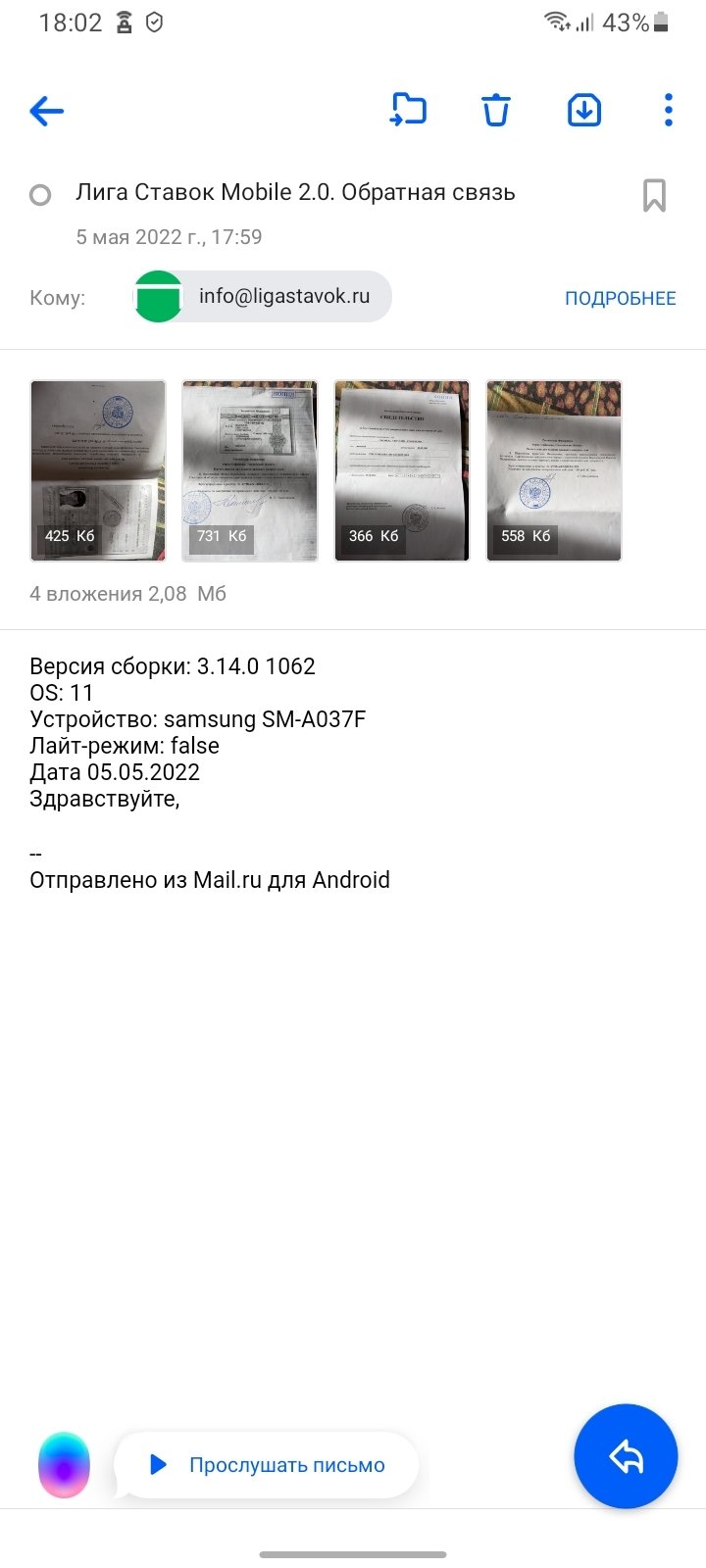
Task: Tap the info@ligastavok.ru recipient chip
Action: click(263, 296)
